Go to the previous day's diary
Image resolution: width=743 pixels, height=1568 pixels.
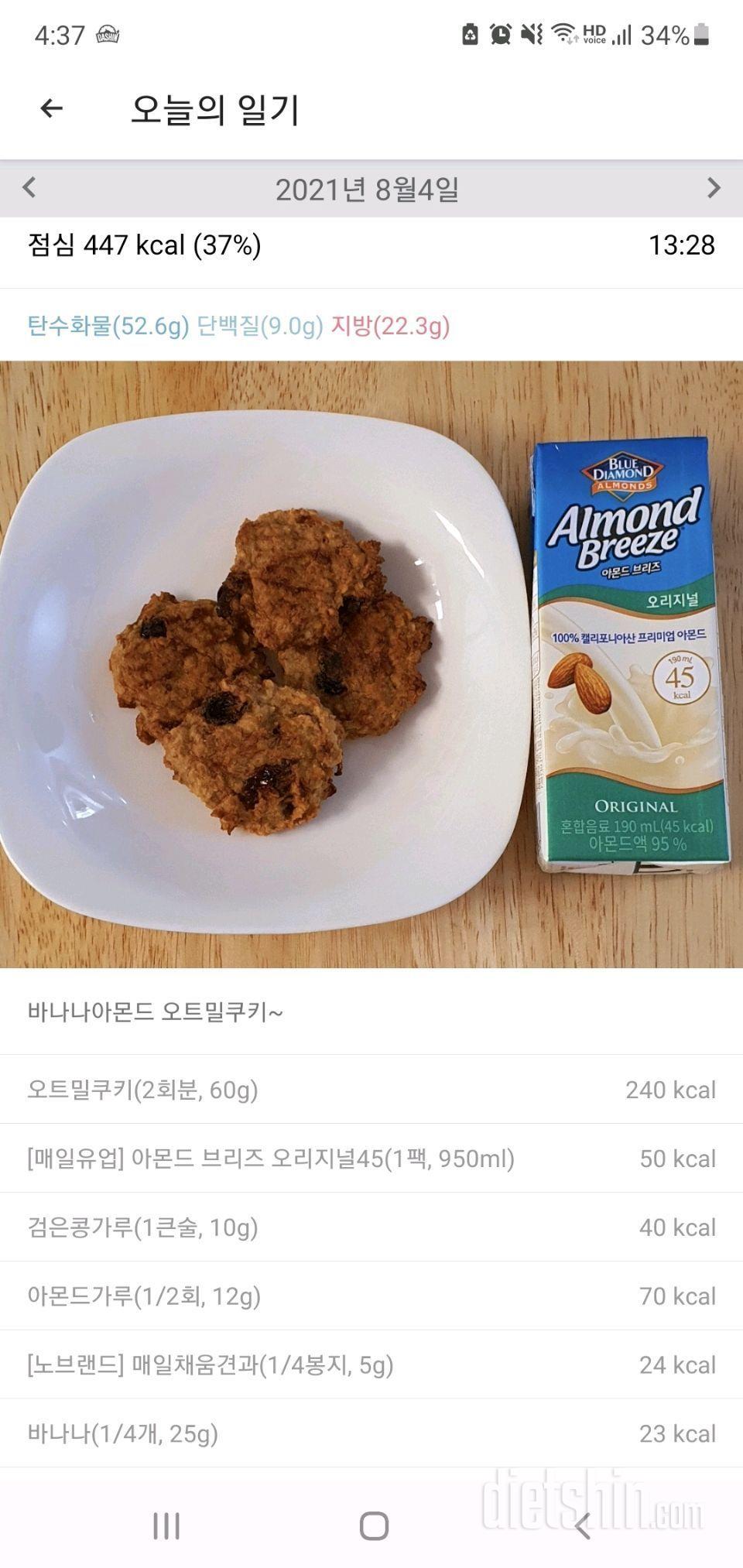29,188
